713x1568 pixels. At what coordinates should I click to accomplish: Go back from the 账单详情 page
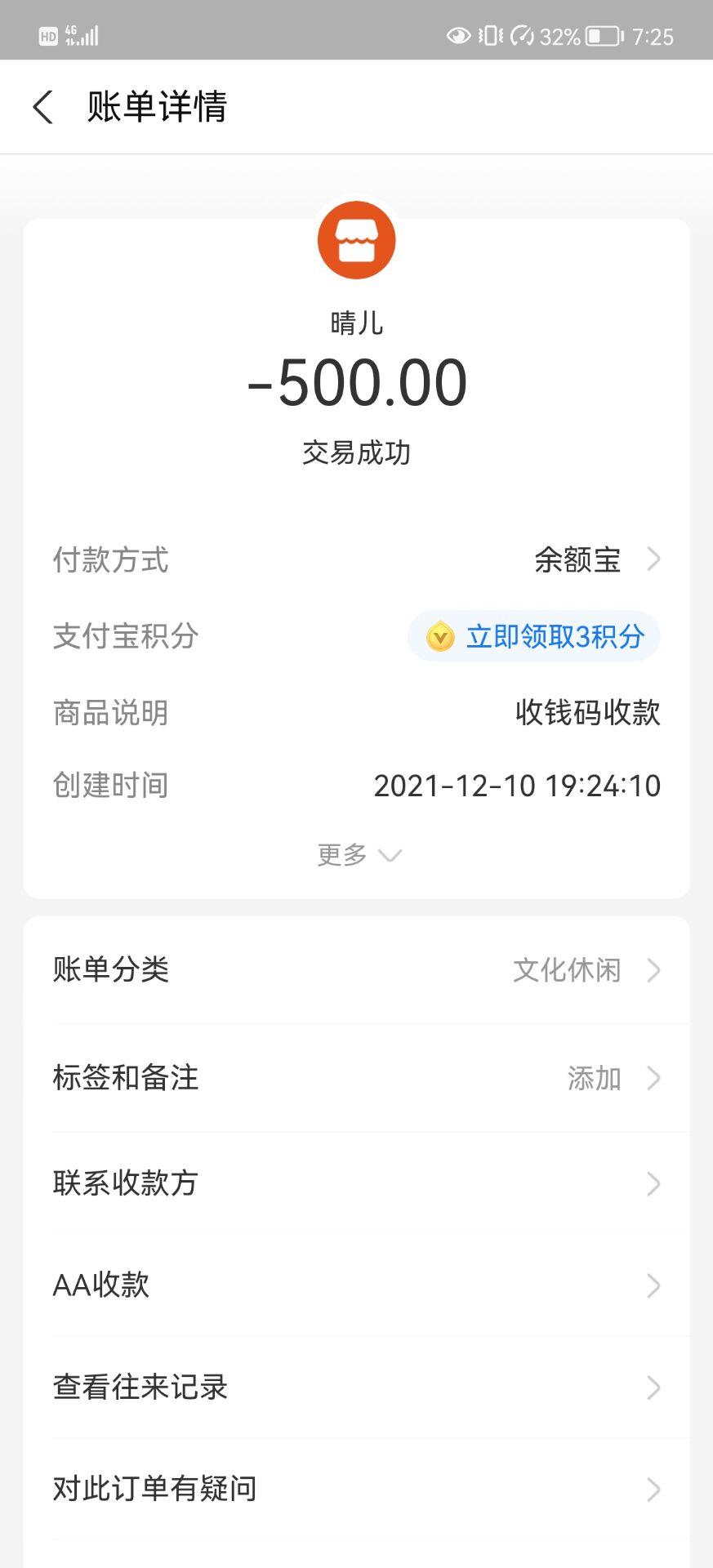42,107
